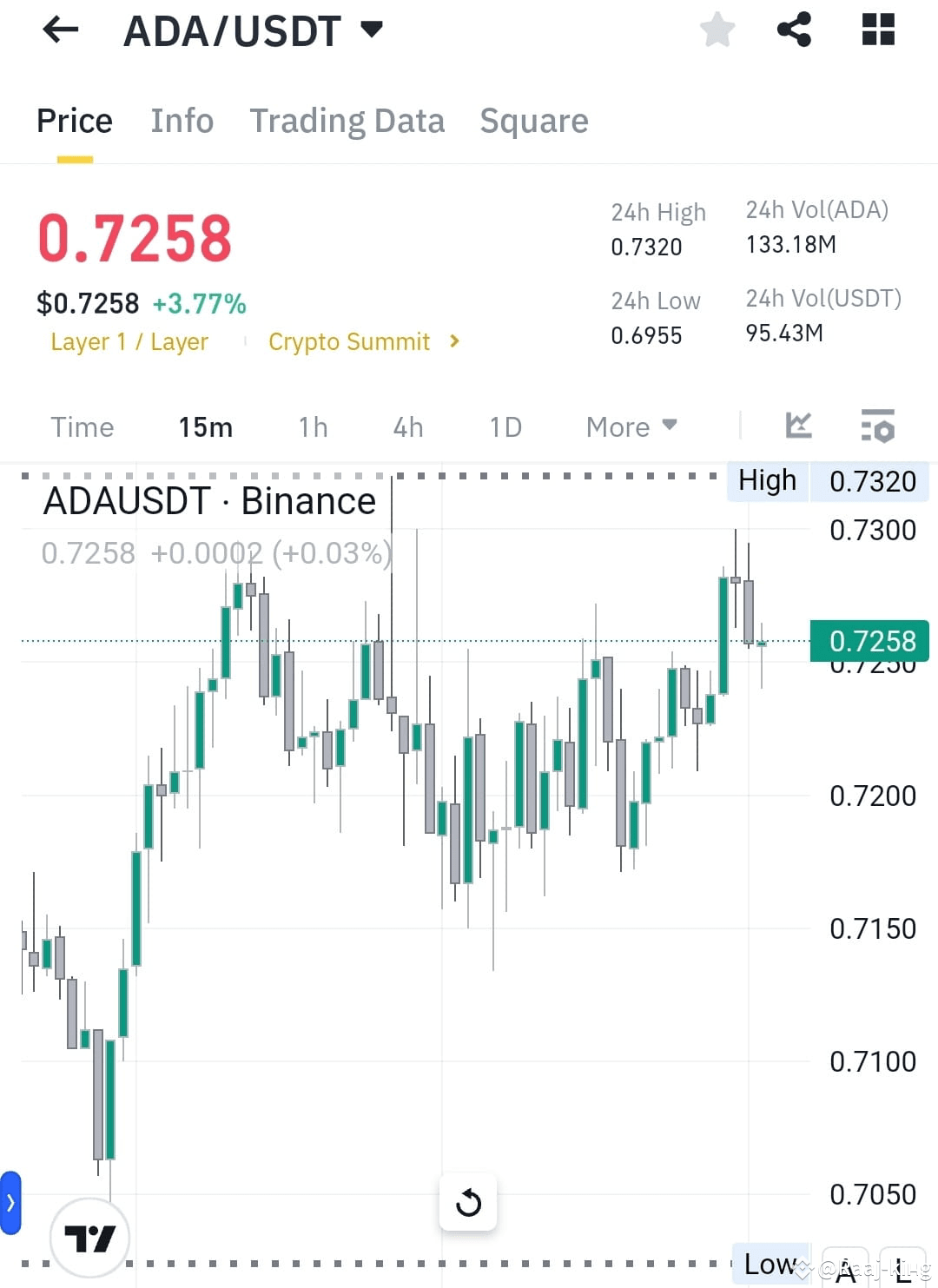Click the back arrow
This screenshot has width=938, height=1288.
click(59, 30)
